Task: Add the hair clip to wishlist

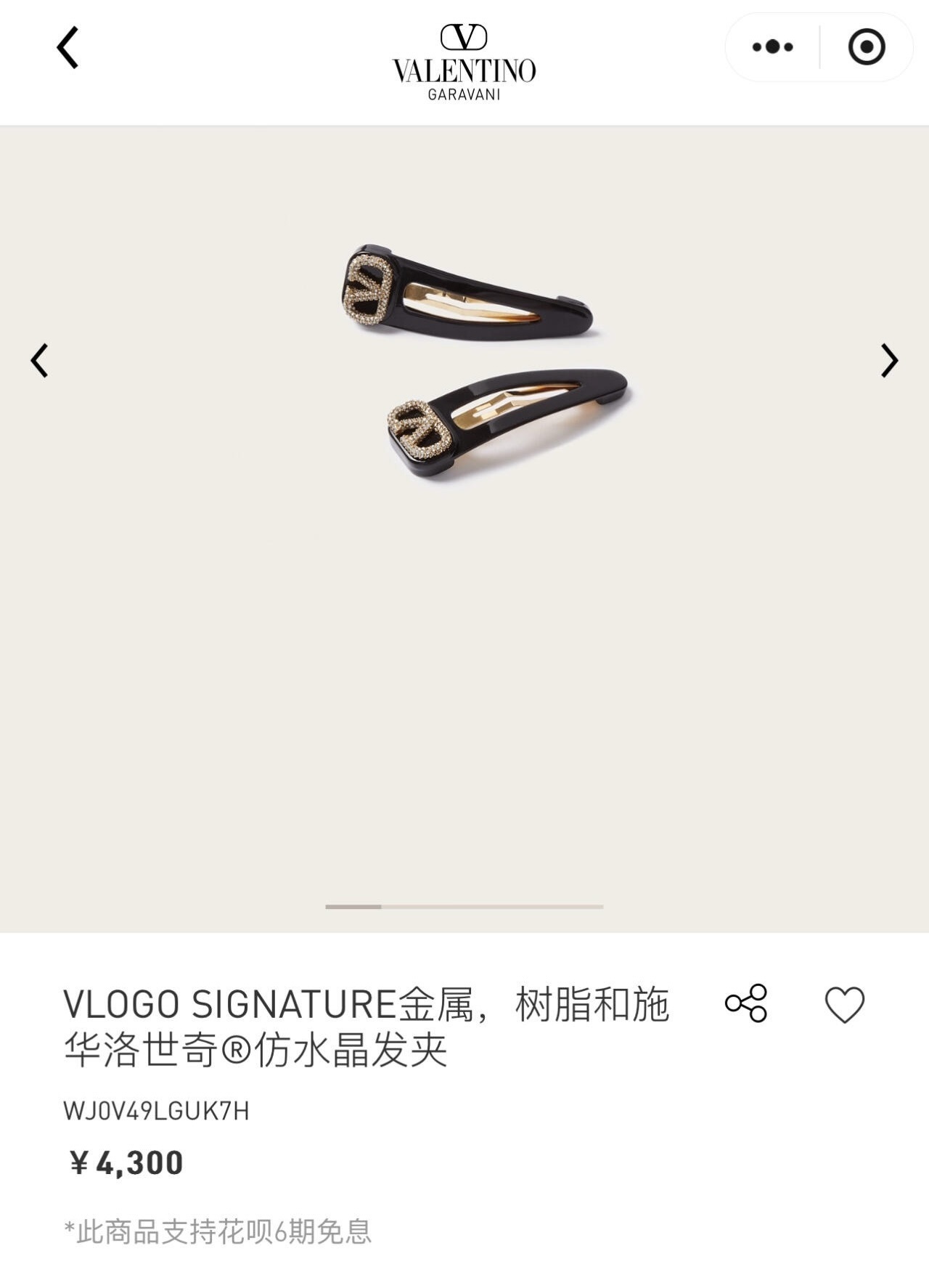Action: (x=845, y=1005)
